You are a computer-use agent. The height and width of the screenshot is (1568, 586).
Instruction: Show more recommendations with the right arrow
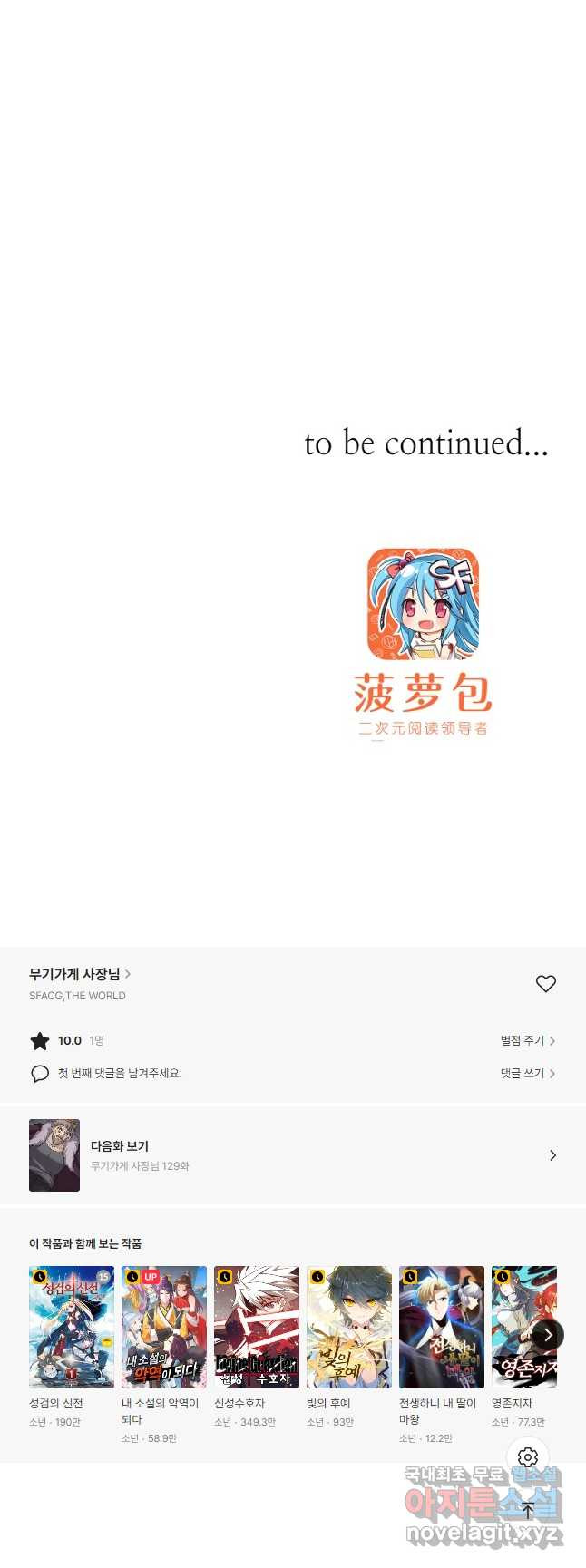(x=548, y=1335)
